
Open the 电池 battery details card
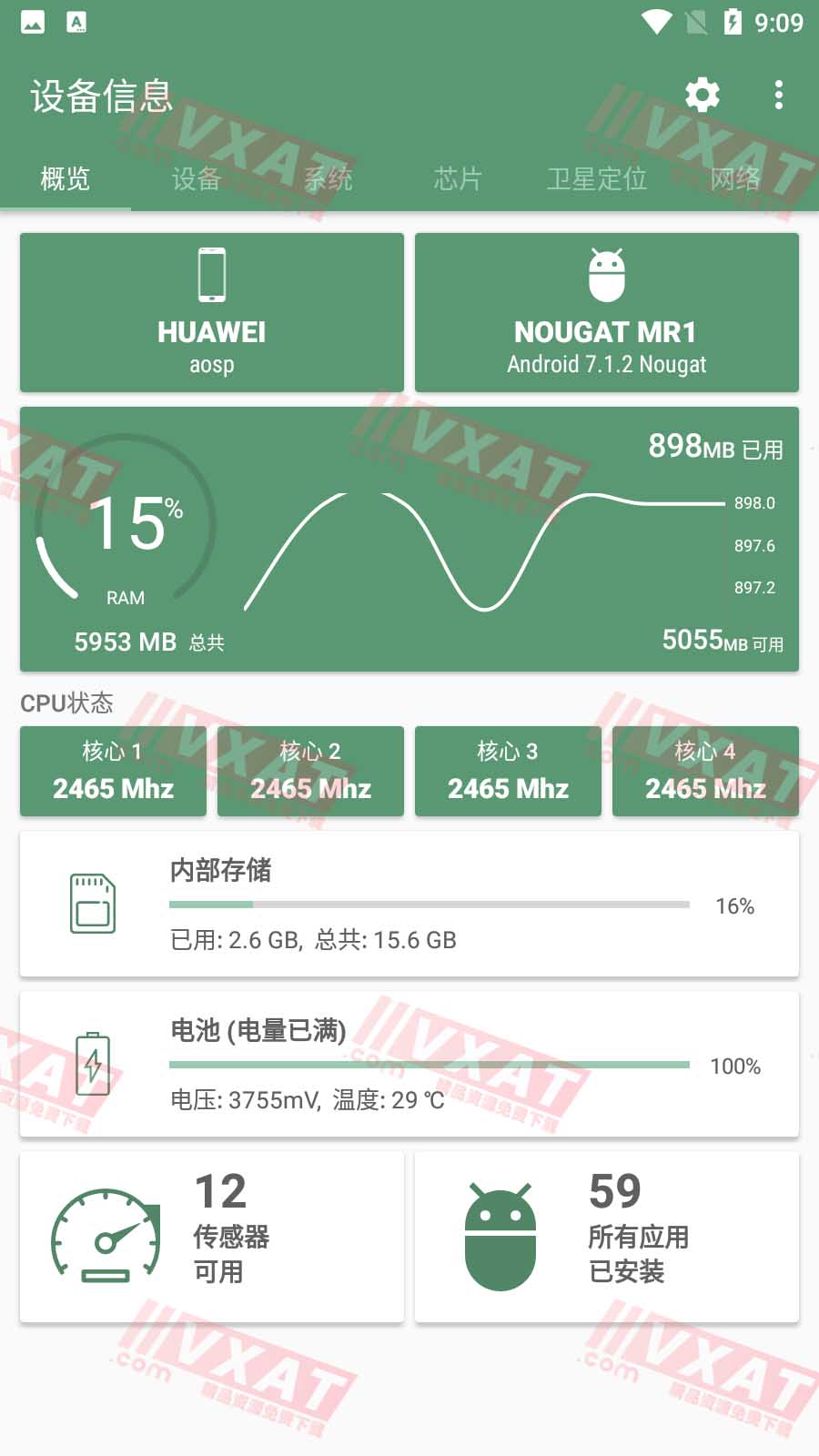pos(409,1065)
